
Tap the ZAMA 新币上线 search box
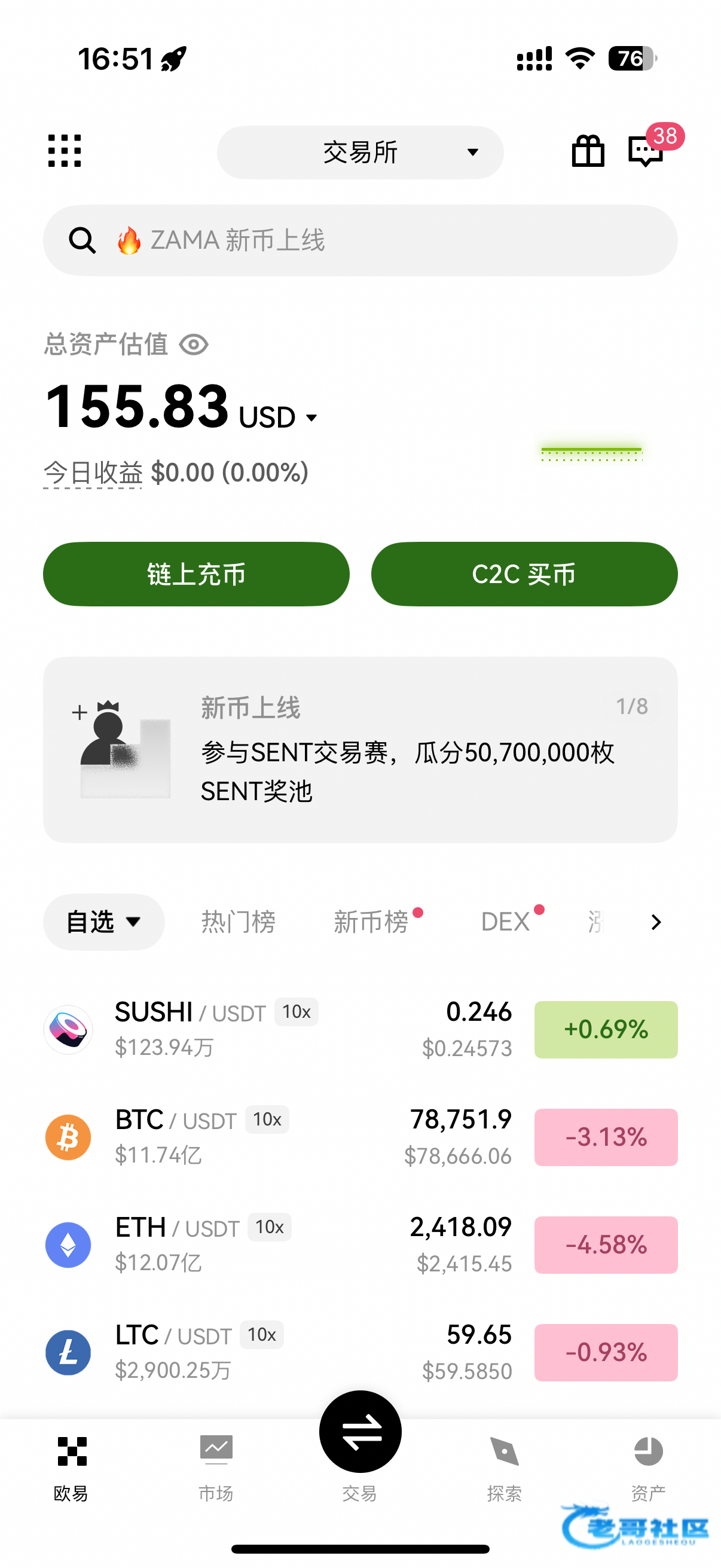coord(360,240)
